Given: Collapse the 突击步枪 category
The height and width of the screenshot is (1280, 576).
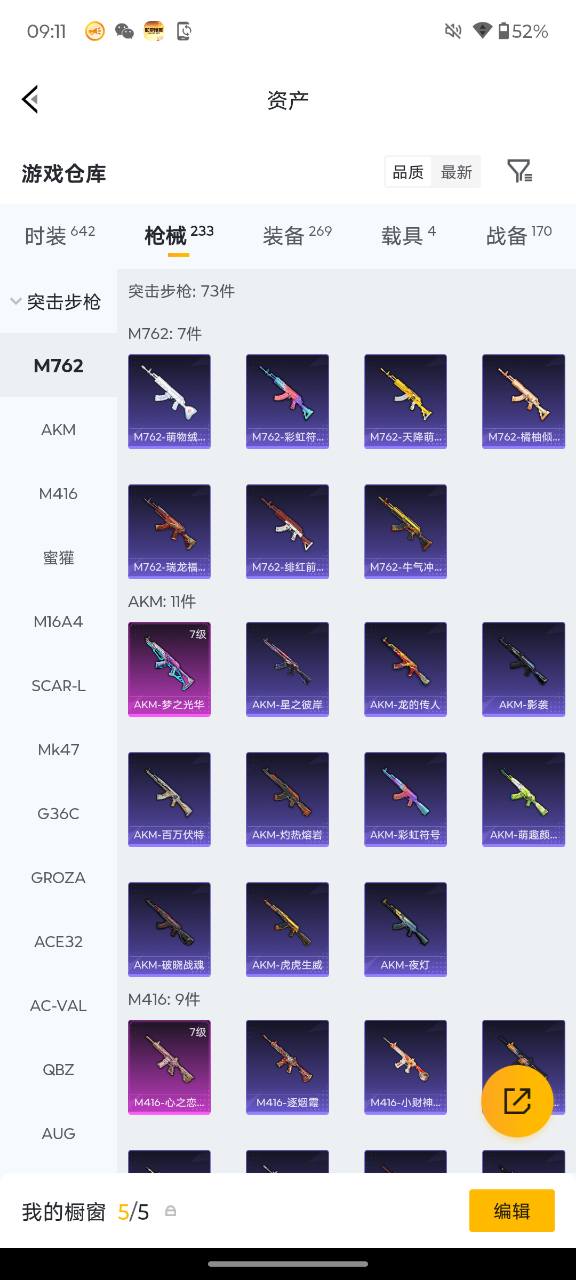Looking at the screenshot, I should (x=58, y=301).
